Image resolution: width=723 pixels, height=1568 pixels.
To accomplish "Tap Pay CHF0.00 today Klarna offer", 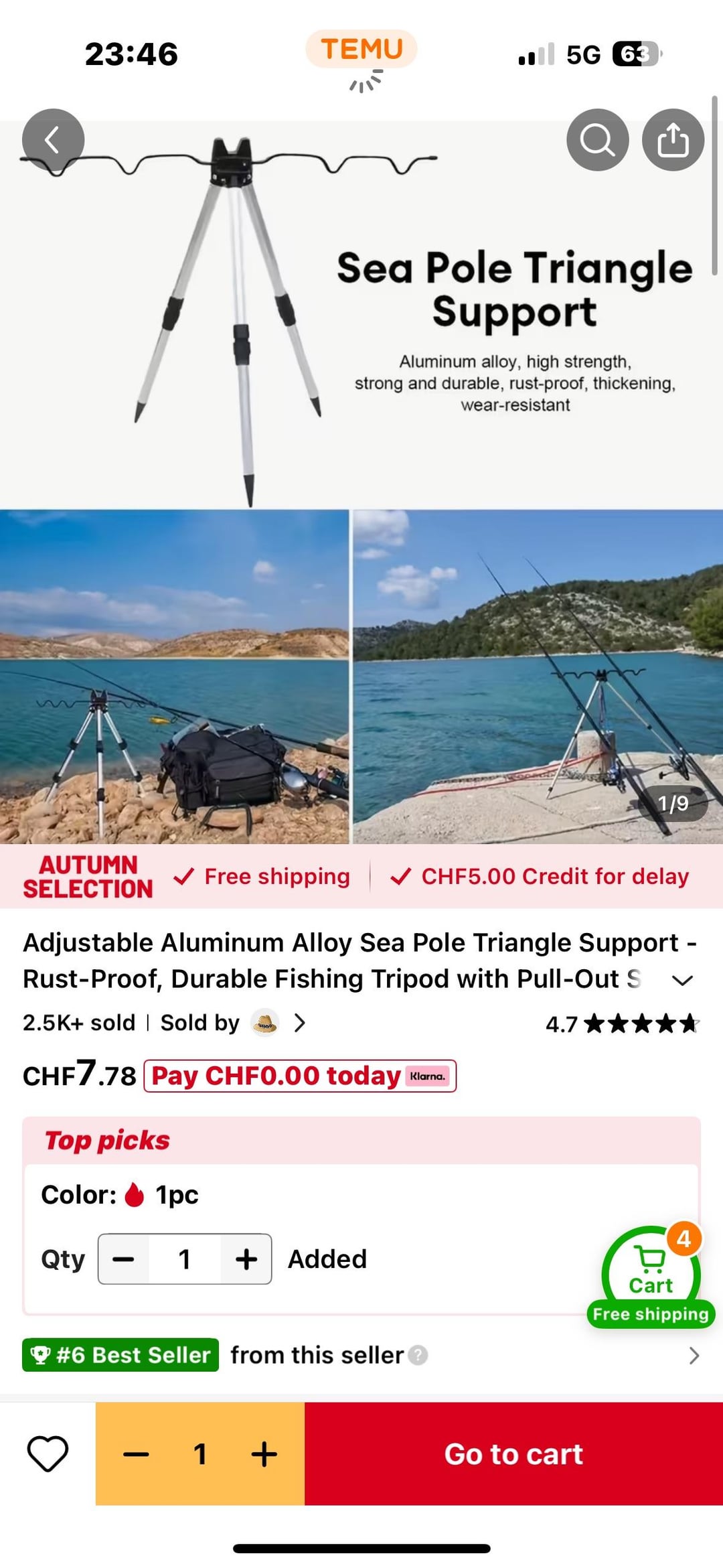I will (300, 1076).
